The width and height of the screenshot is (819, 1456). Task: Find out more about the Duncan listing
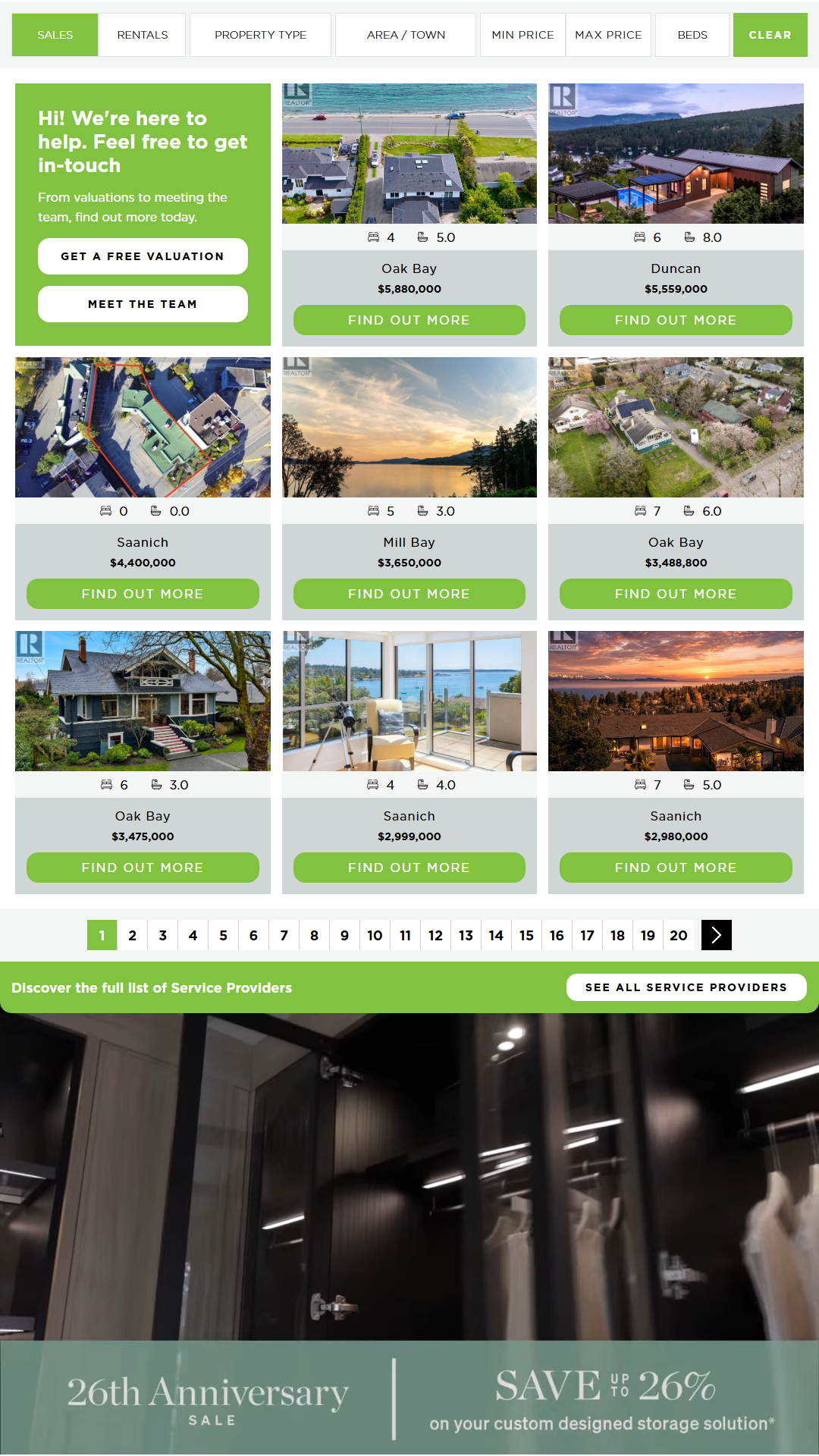click(675, 320)
